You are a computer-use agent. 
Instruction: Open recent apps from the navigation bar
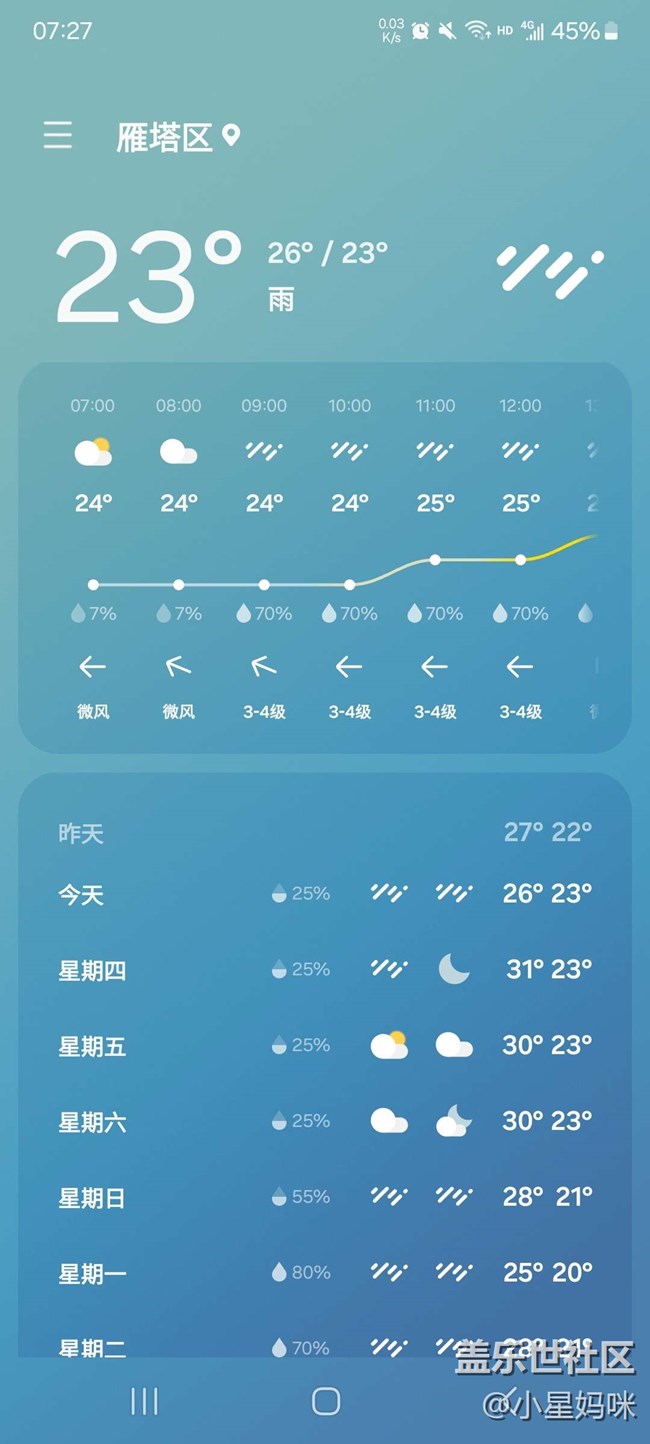[145, 1401]
